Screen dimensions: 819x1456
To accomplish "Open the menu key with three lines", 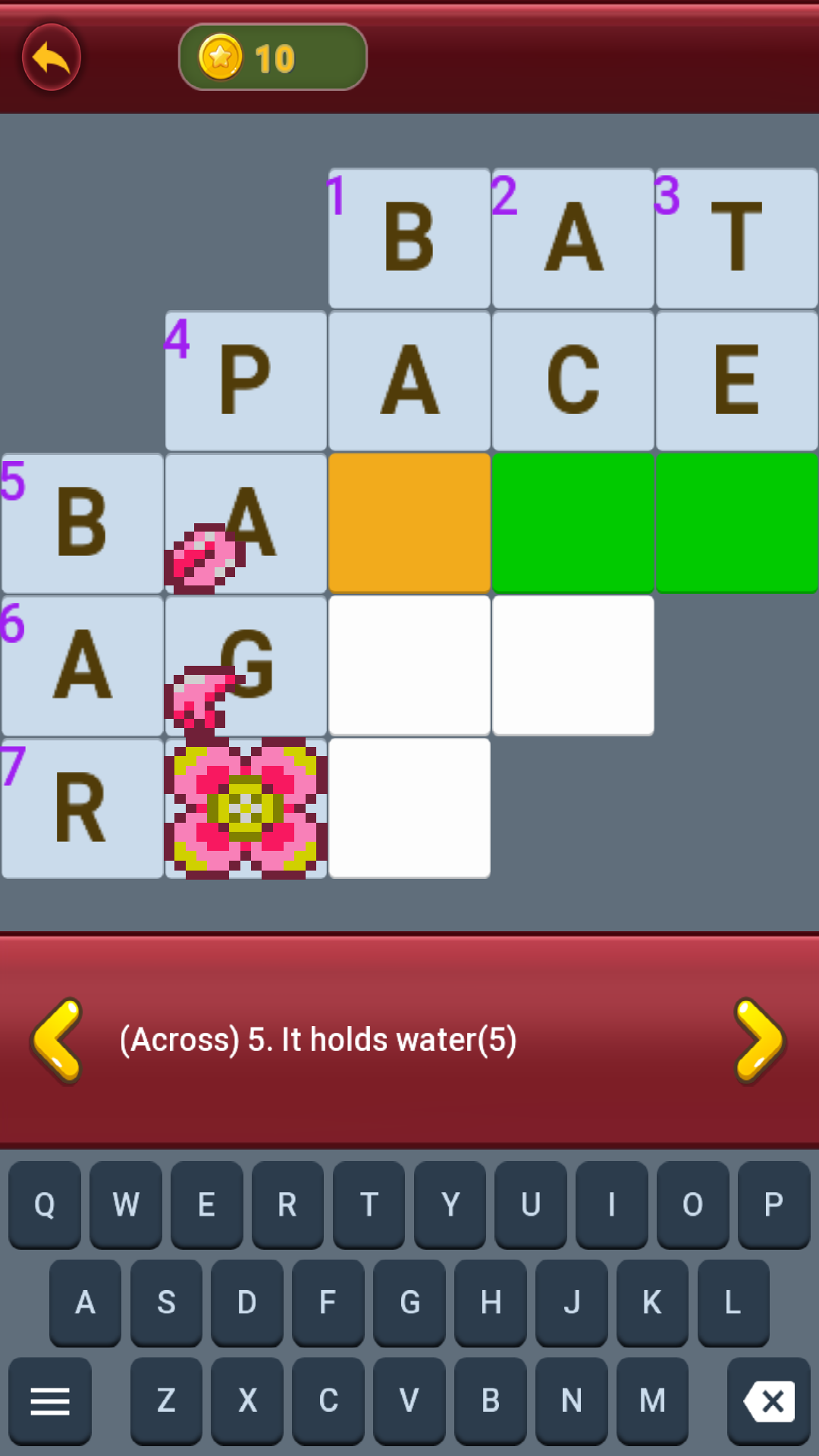I will pos(50,1401).
